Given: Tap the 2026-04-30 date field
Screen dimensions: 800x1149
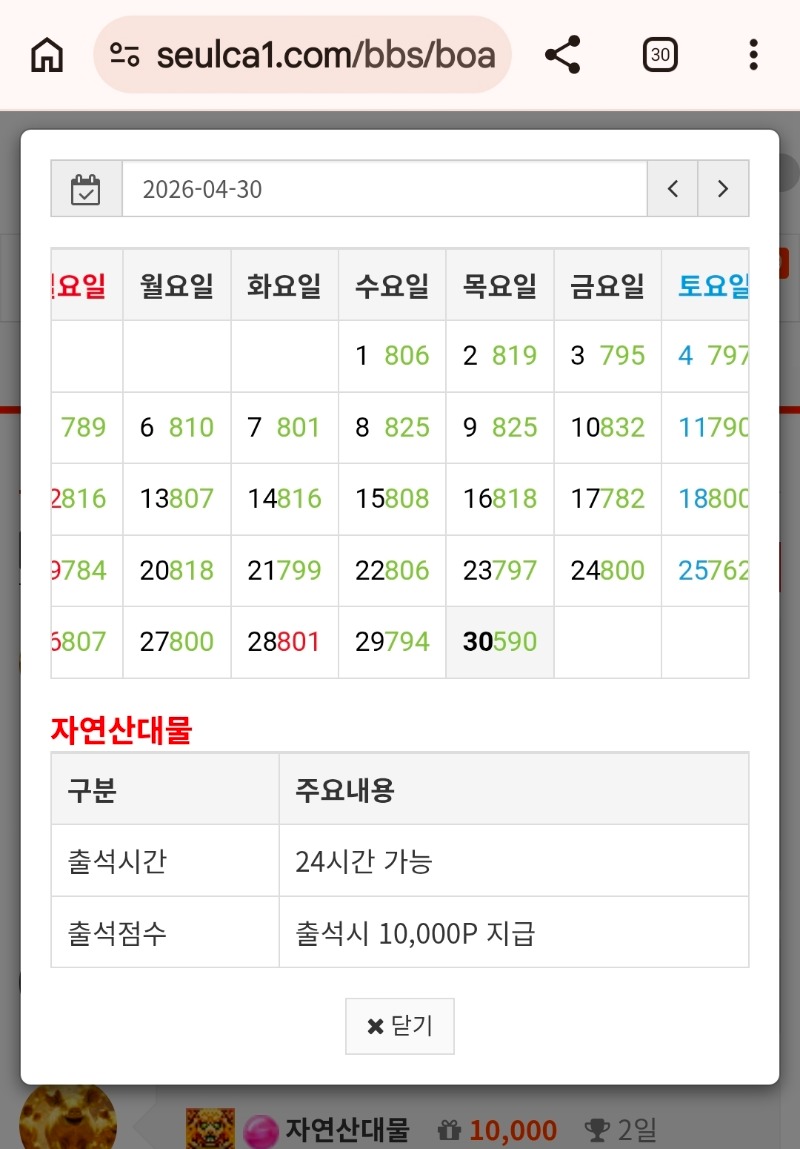Looking at the screenshot, I should pyautogui.click(x=384, y=189).
